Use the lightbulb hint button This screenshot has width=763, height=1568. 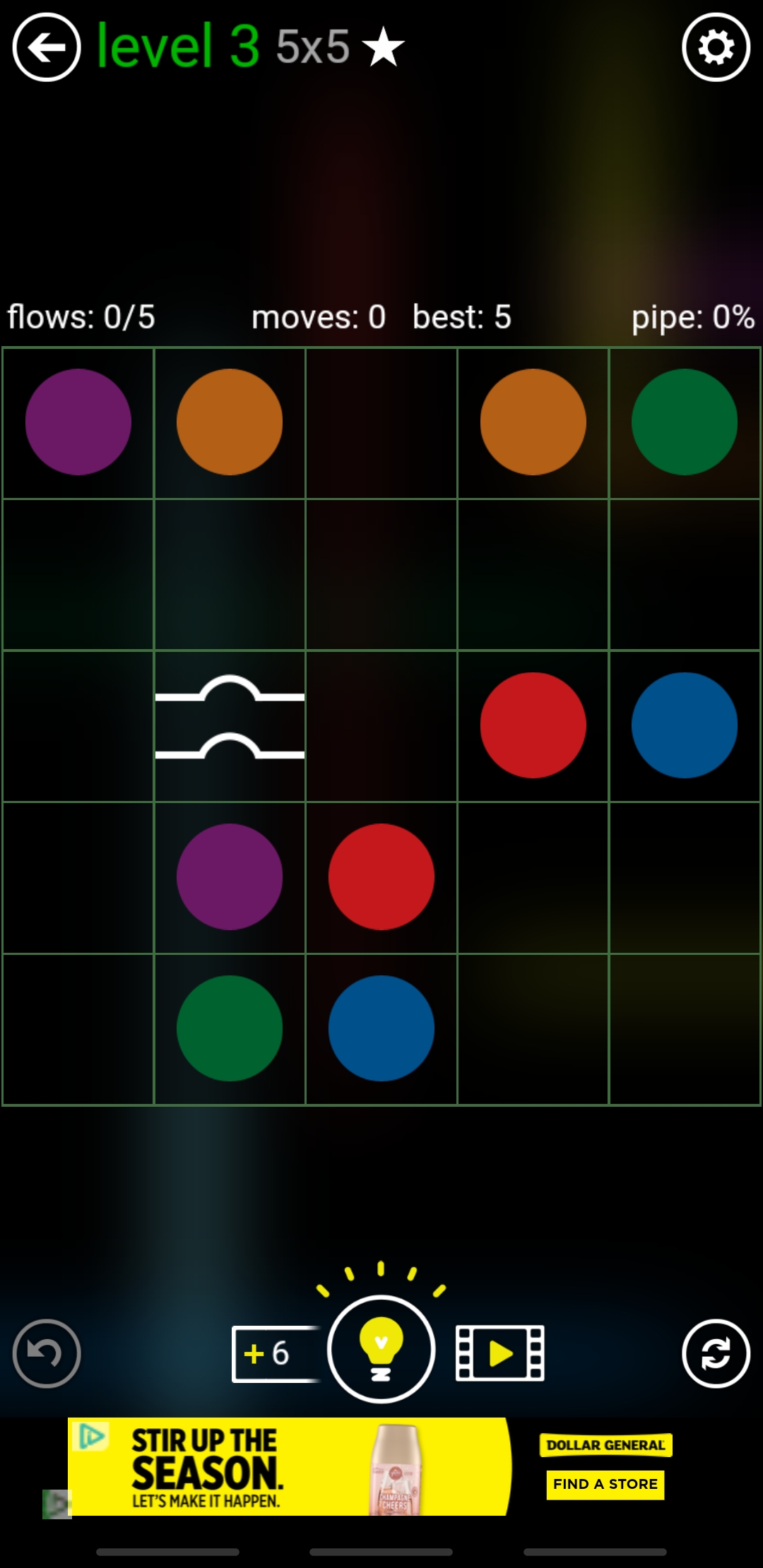point(381,1349)
